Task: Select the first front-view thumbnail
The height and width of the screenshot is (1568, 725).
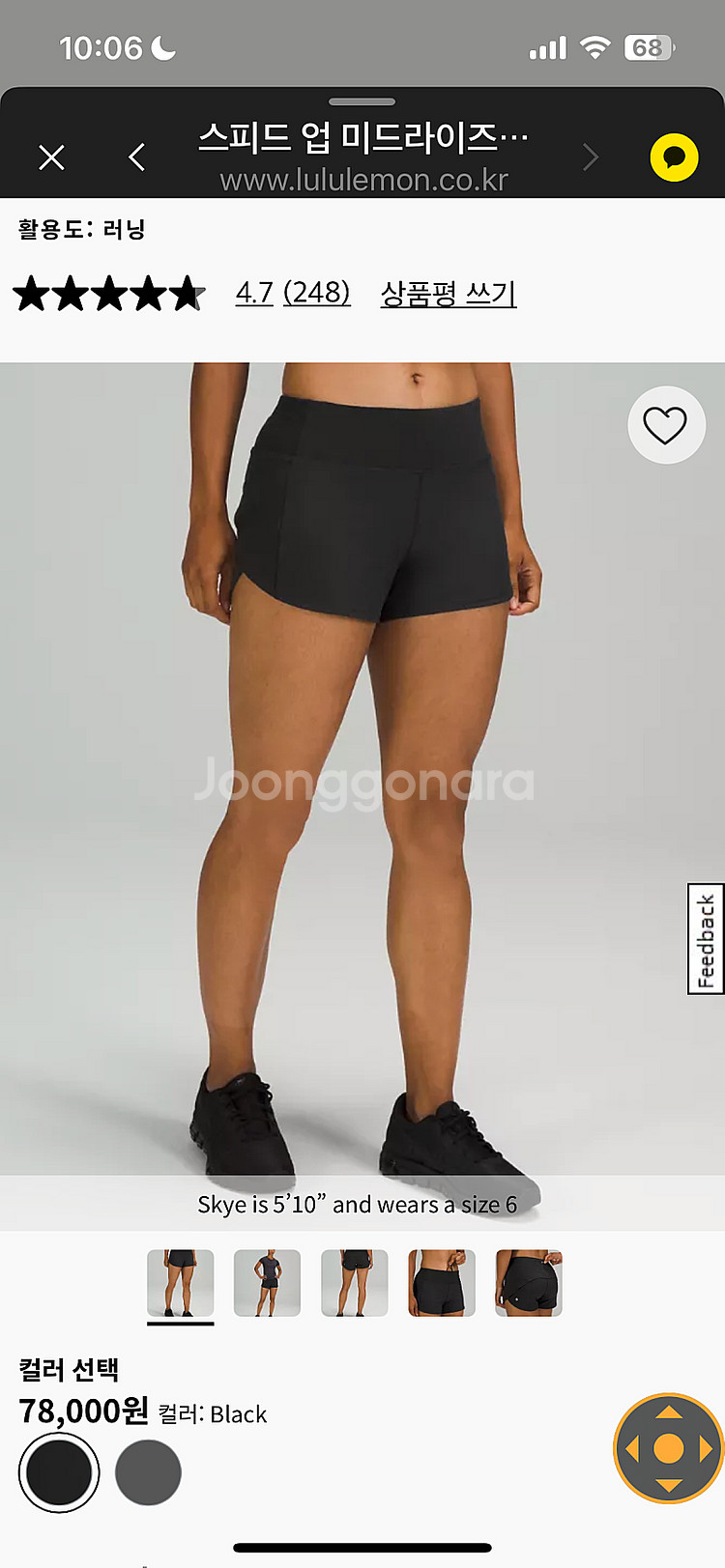Action: click(x=180, y=1283)
